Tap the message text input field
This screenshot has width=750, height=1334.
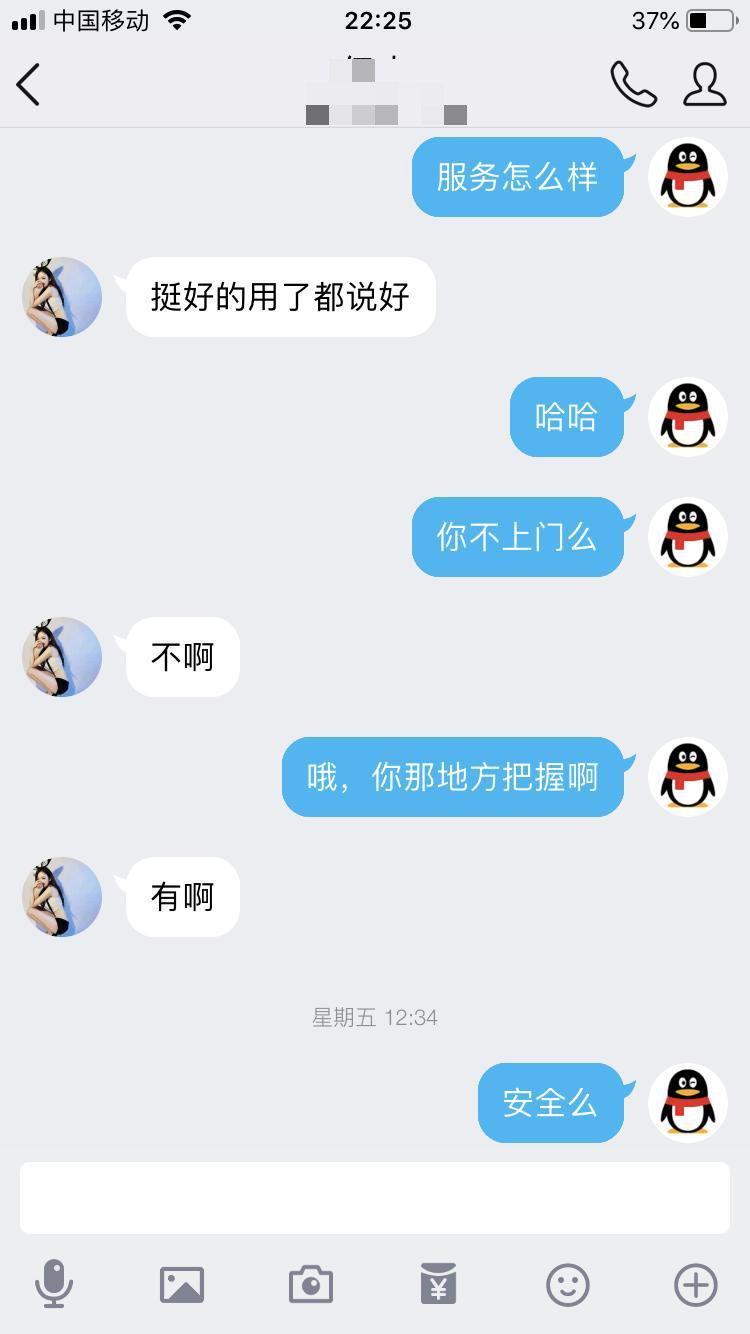click(x=374, y=1197)
